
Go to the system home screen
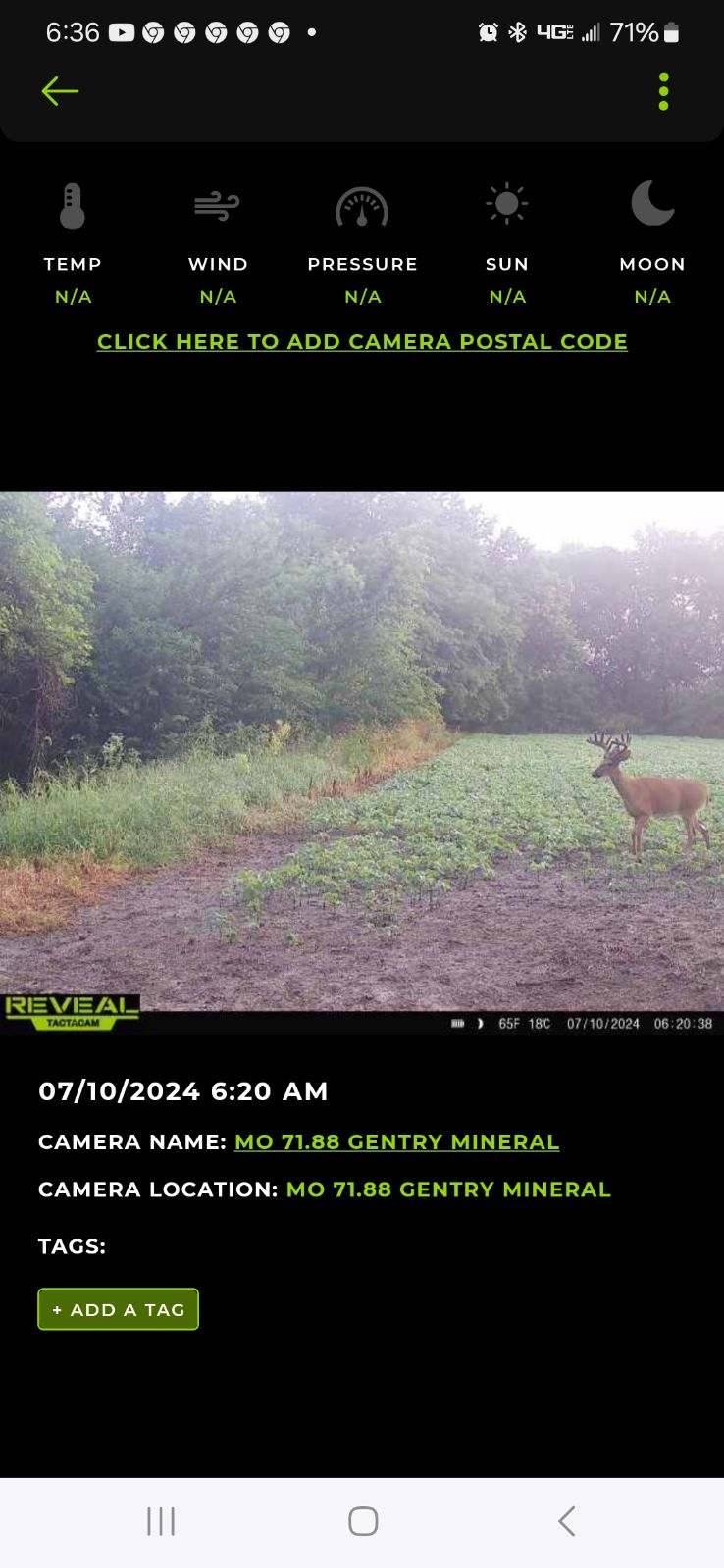[x=363, y=1521]
